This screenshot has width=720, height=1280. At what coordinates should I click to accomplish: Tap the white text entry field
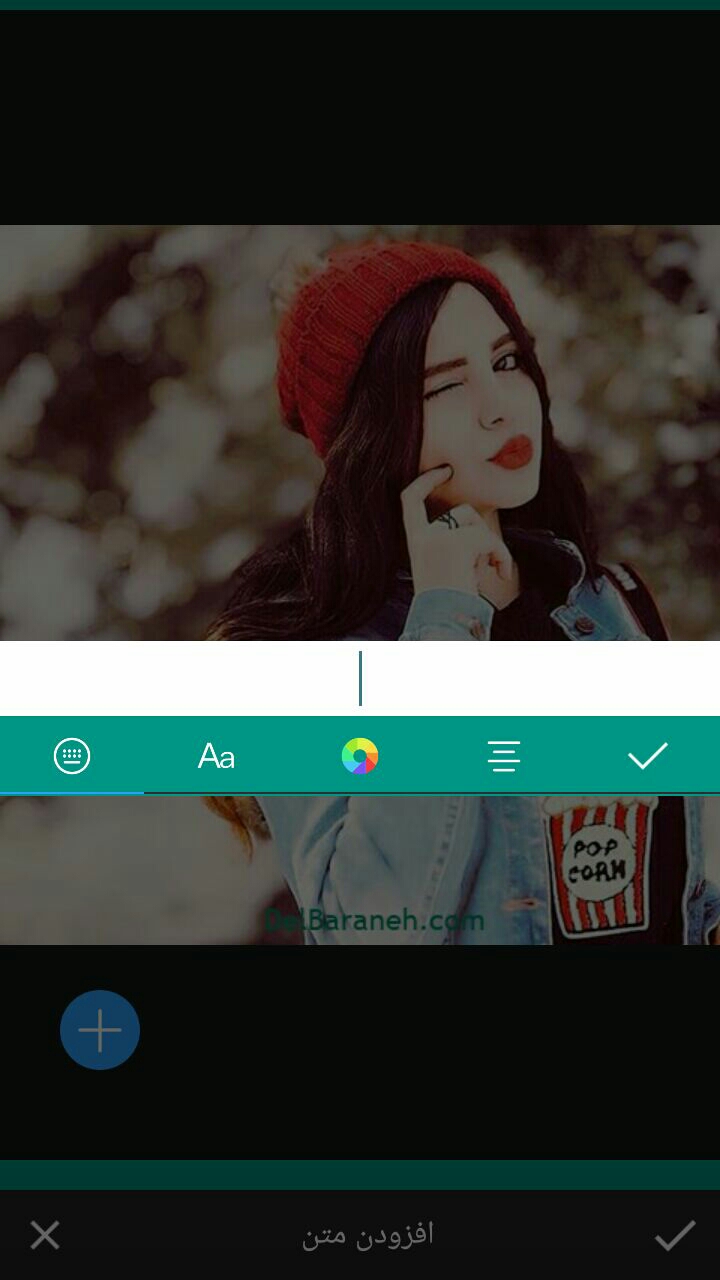click(x=360, y=679)
